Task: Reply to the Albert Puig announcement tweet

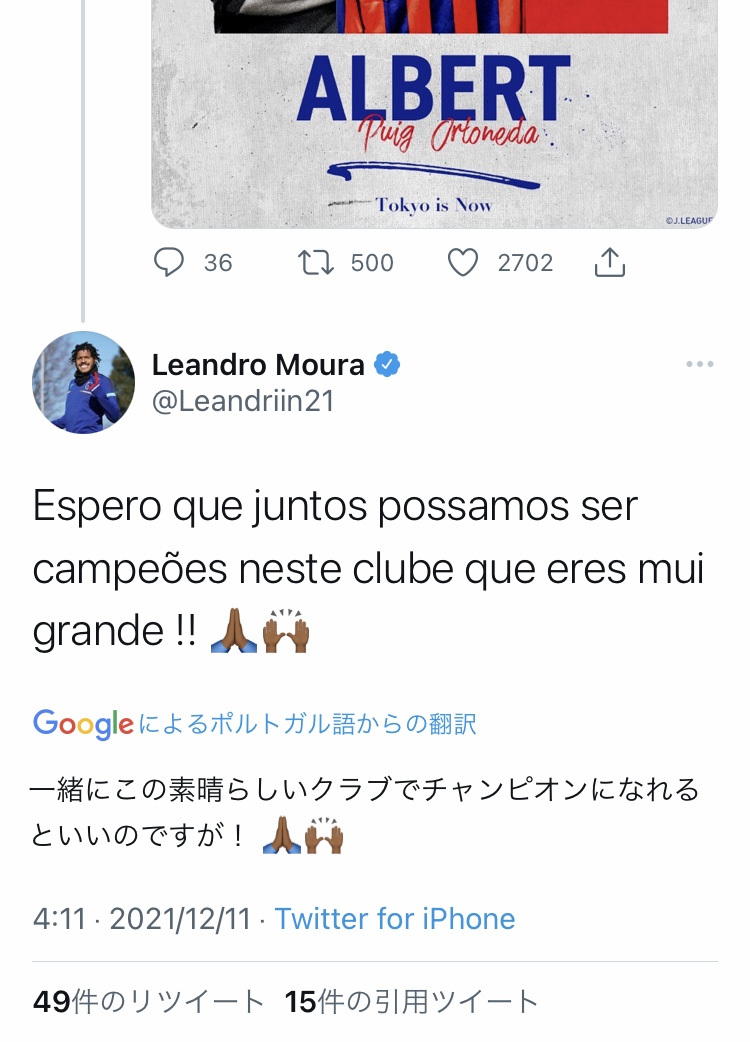Action: 169,262
